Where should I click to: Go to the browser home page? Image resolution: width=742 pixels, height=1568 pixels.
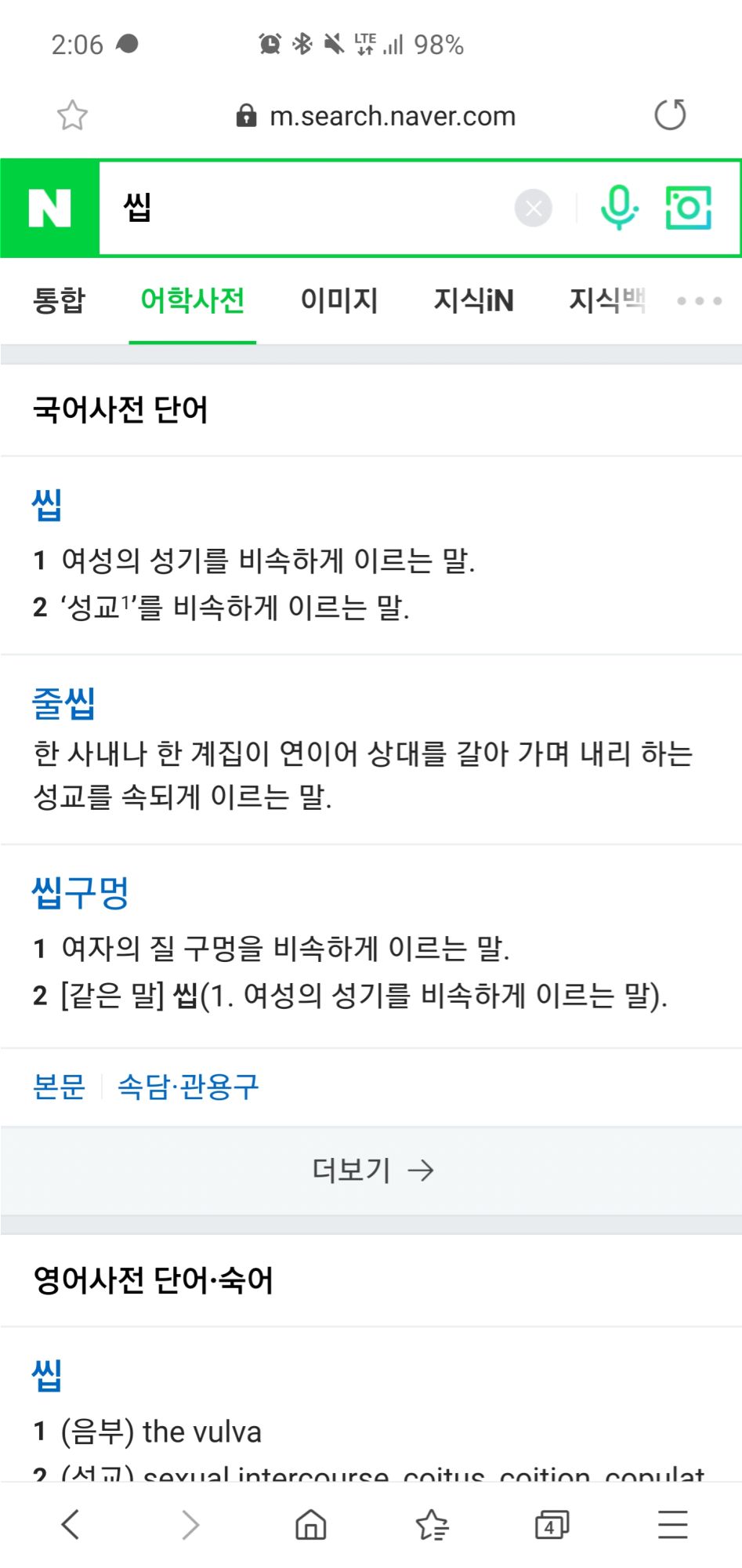[x=311, y=1525]
